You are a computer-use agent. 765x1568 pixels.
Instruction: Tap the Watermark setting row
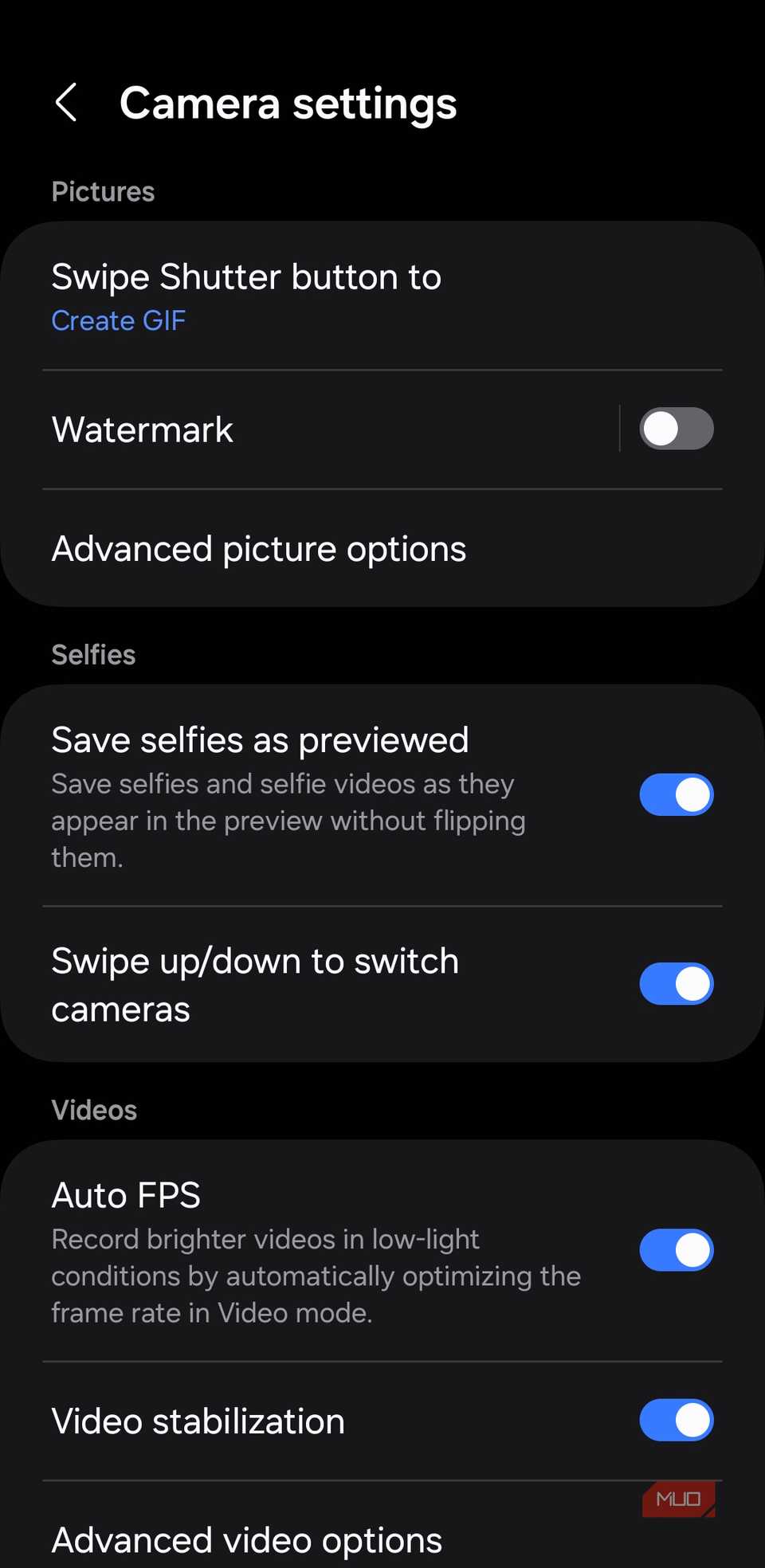142,429
